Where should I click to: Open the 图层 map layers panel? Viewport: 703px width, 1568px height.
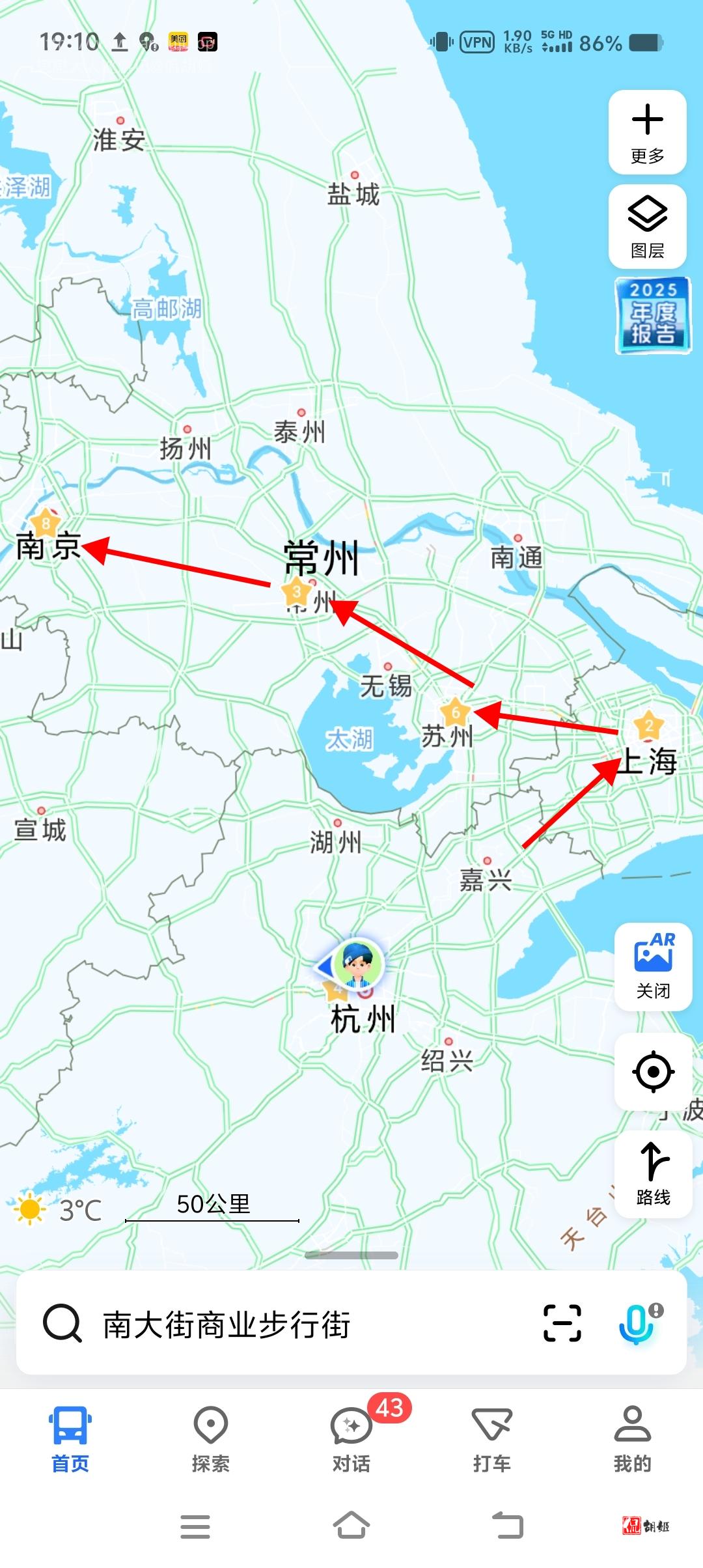click(x=647, y=227)
